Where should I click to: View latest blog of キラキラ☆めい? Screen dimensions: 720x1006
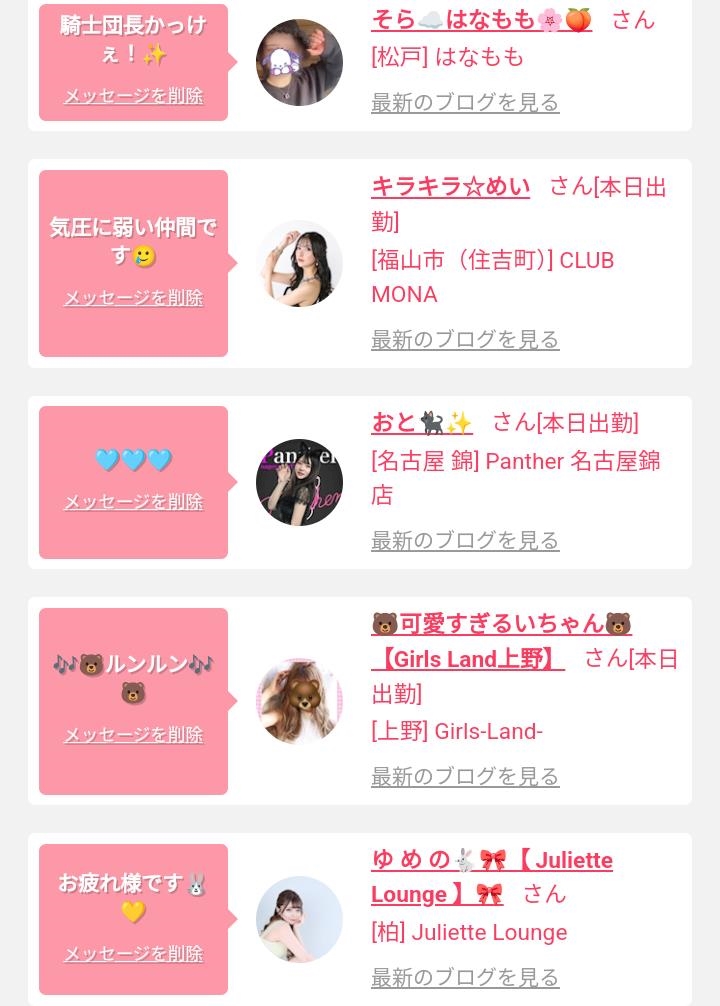[465, 339]
